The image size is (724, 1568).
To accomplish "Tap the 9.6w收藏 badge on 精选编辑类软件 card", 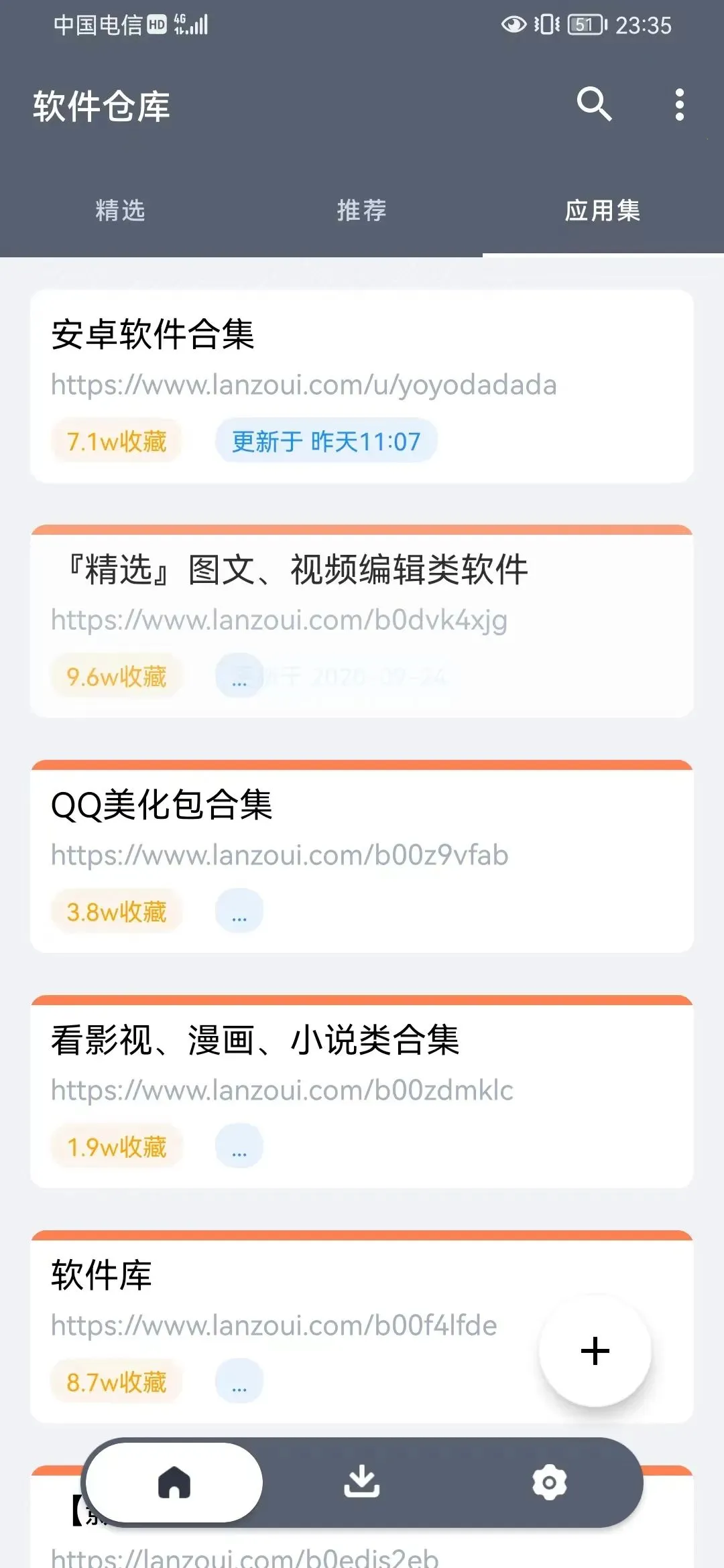I will click(115, 677).
